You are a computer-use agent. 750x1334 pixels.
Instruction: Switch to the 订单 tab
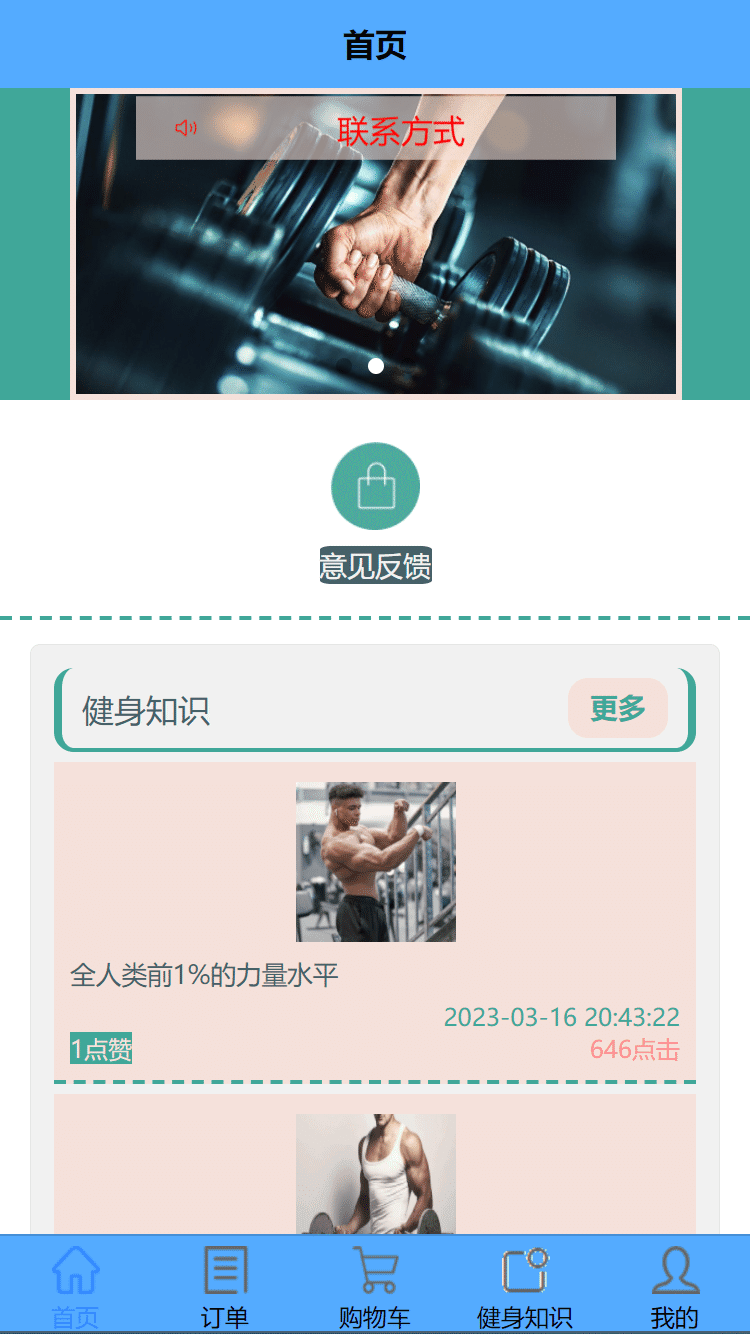pyautogui.click(x=225, y=1286)
